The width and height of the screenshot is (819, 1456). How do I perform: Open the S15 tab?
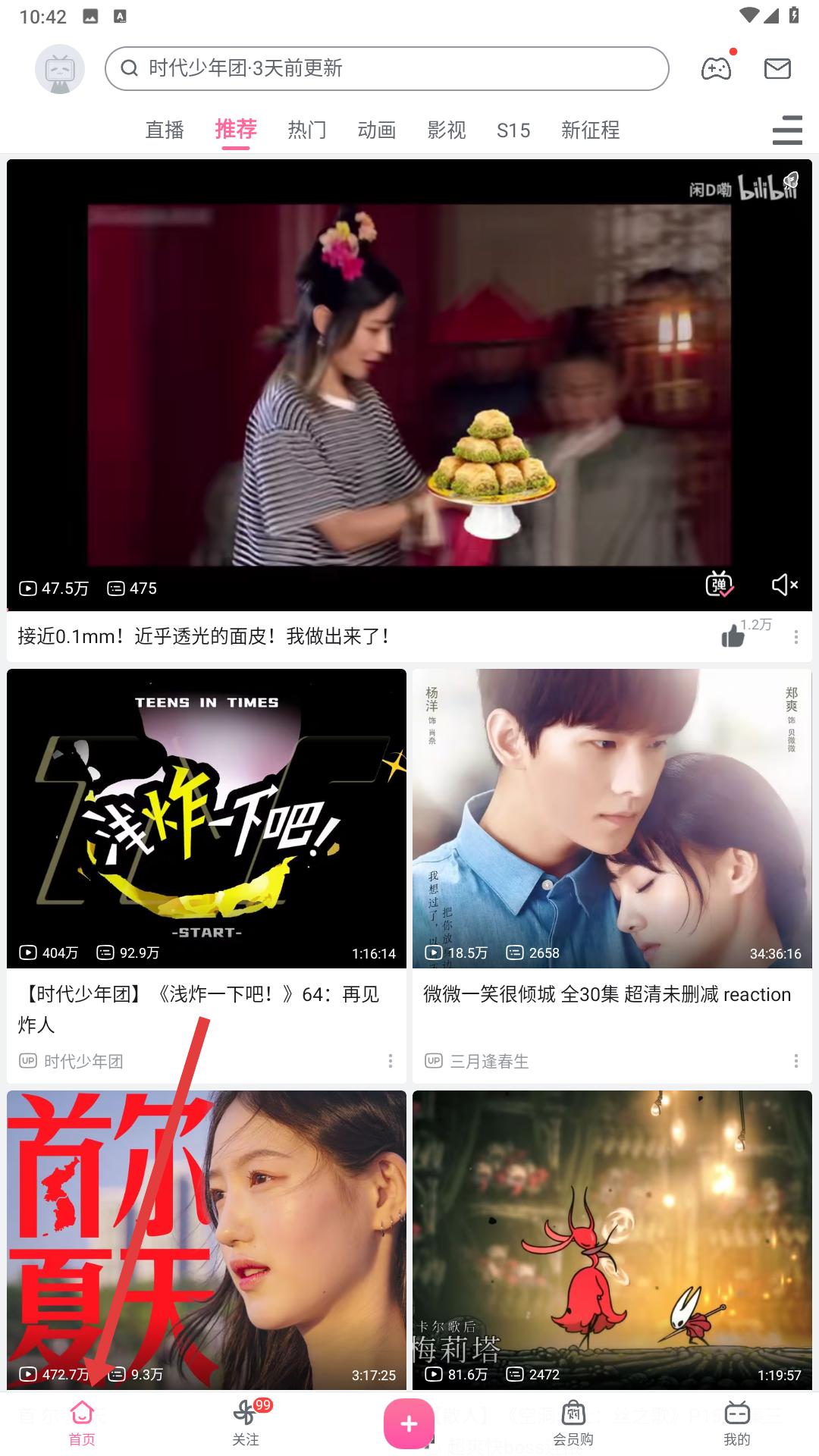pyautogui.click(x=513, y=130)
